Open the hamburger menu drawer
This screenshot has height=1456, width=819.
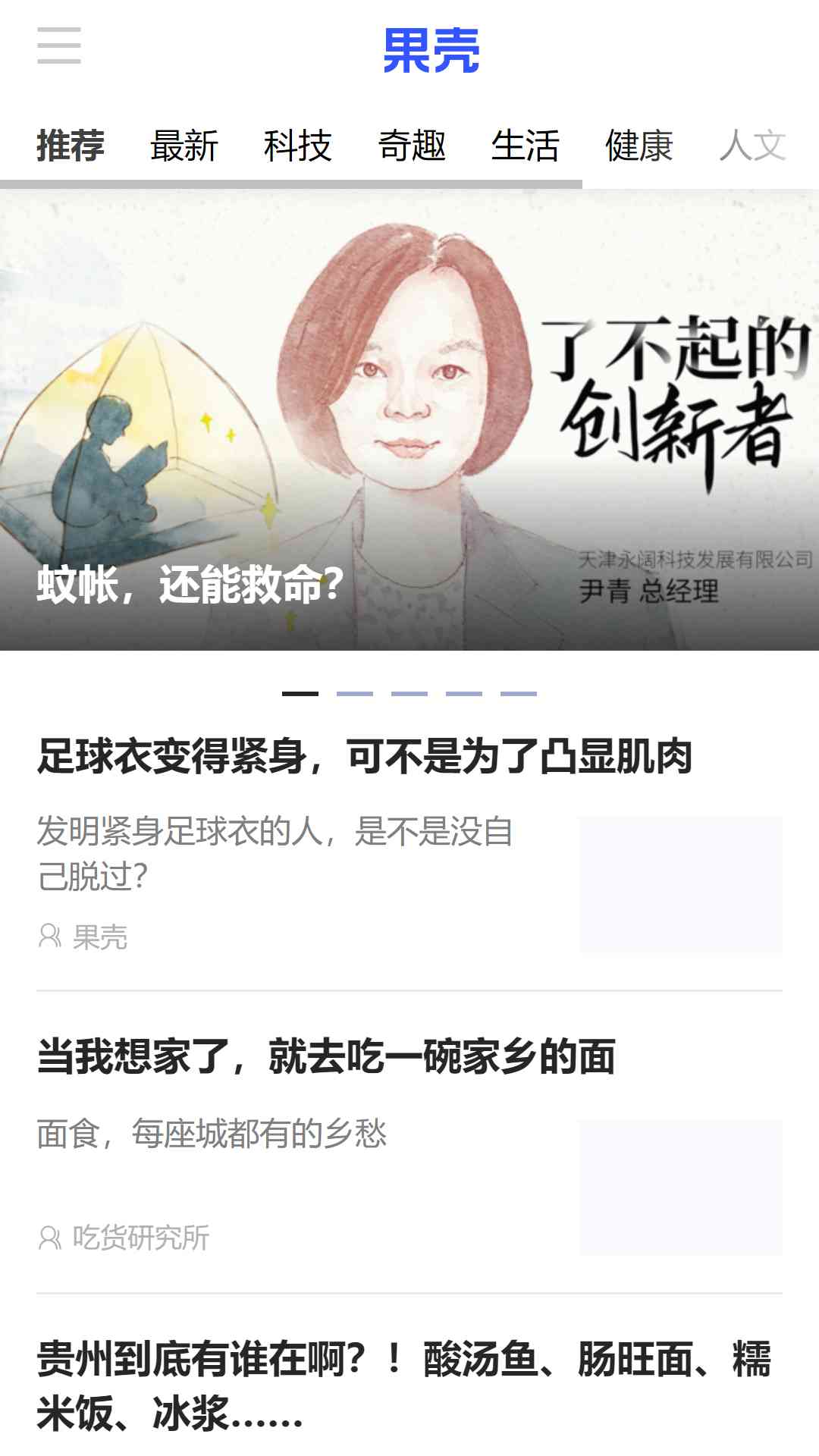coord(59,45)
